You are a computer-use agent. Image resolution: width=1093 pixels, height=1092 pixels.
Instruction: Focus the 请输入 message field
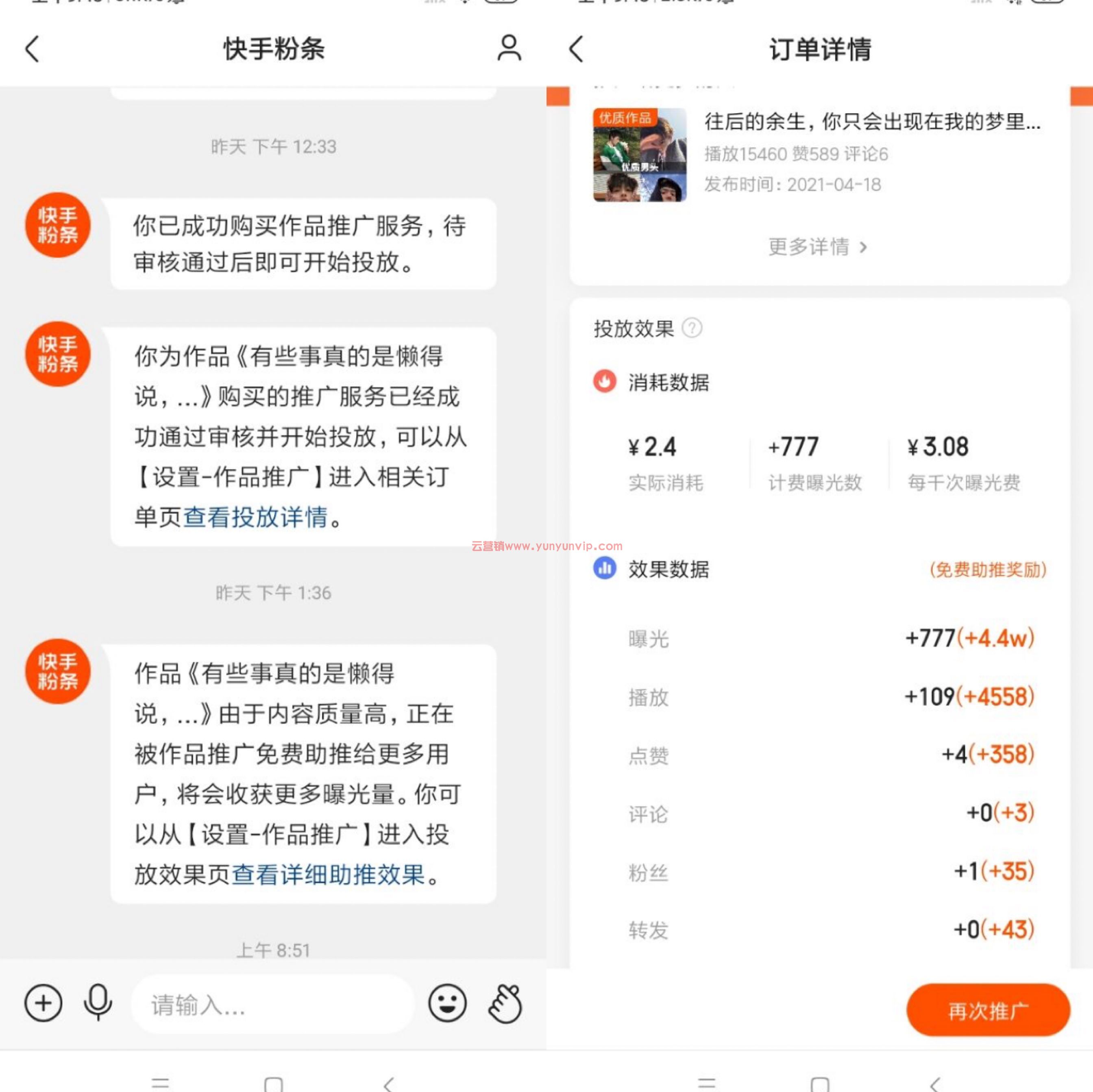pos(273,1004)
